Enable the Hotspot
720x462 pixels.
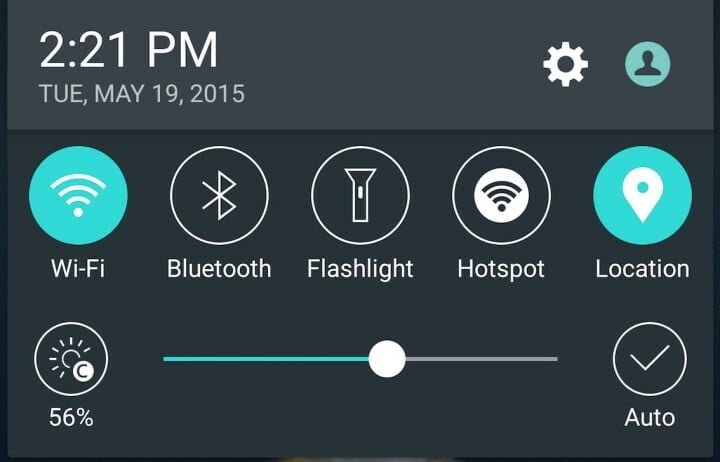(501, 194)
